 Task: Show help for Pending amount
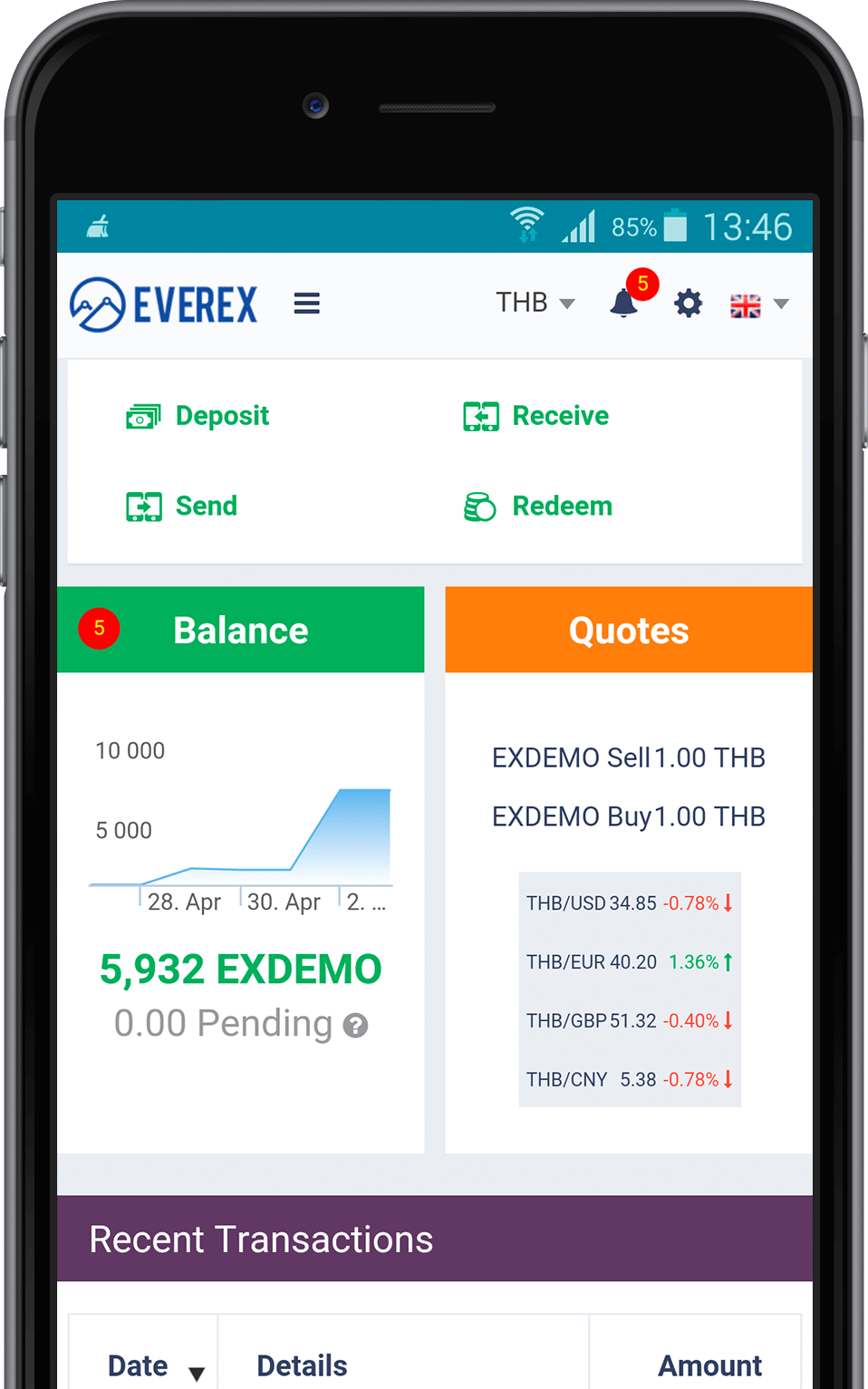(356, 1026)
